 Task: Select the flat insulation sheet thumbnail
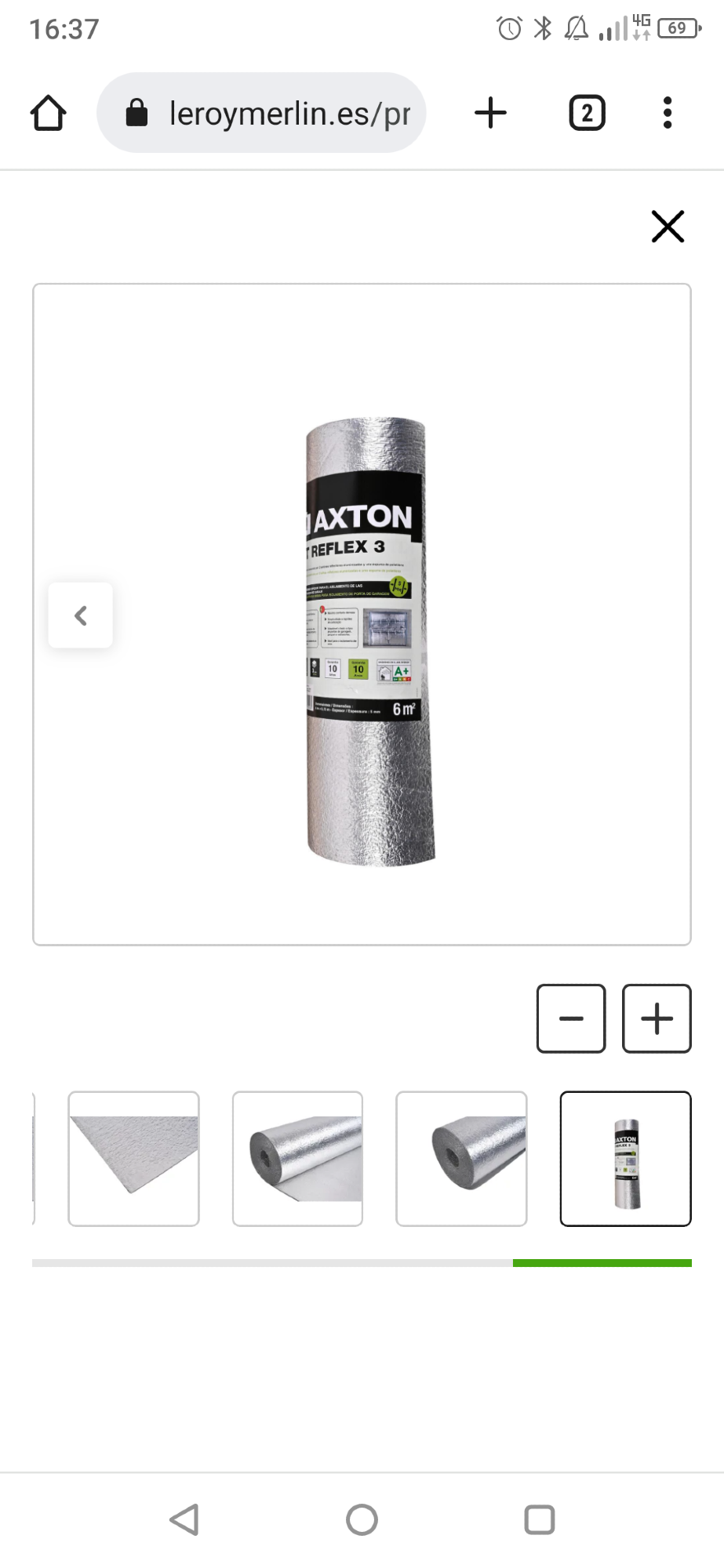tap(133, 1158)
